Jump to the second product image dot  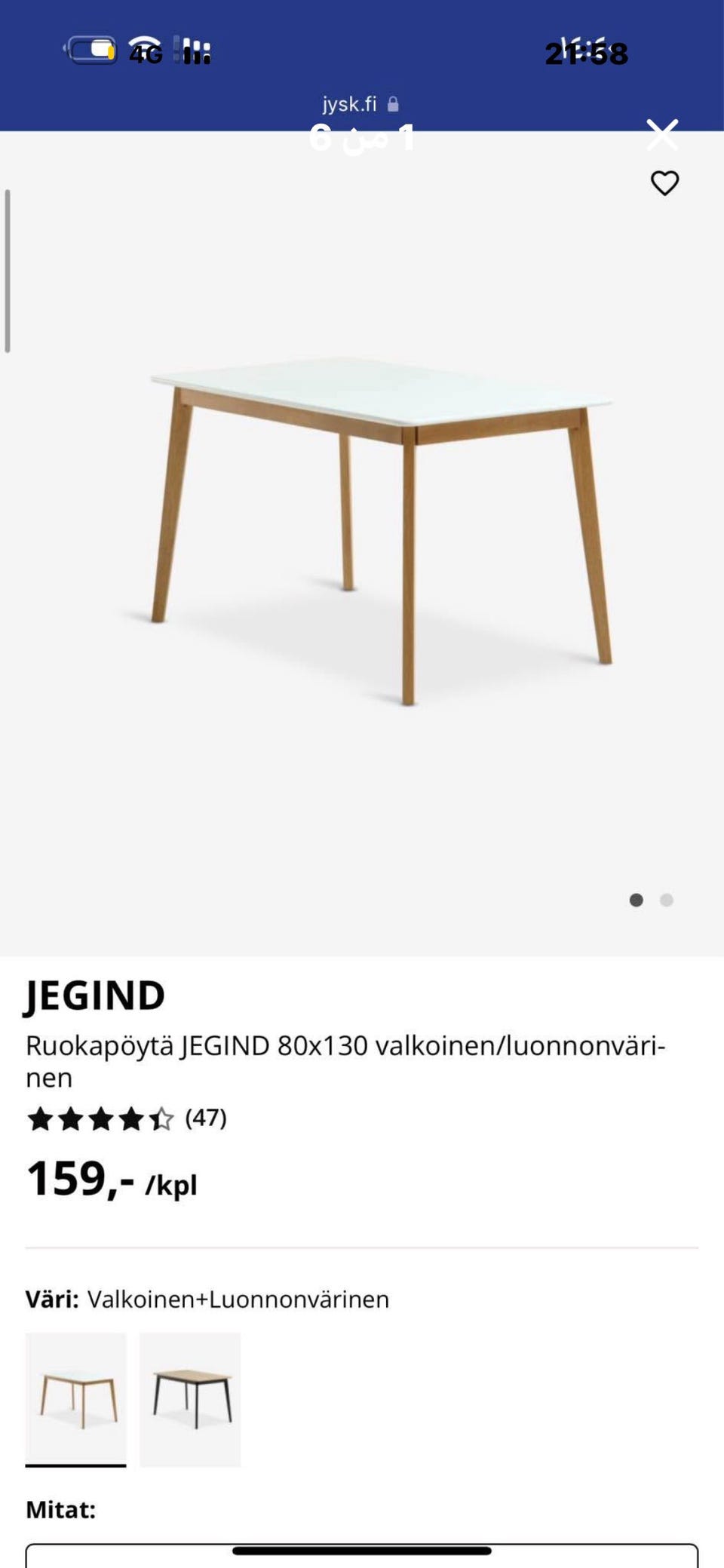[667, 900]
